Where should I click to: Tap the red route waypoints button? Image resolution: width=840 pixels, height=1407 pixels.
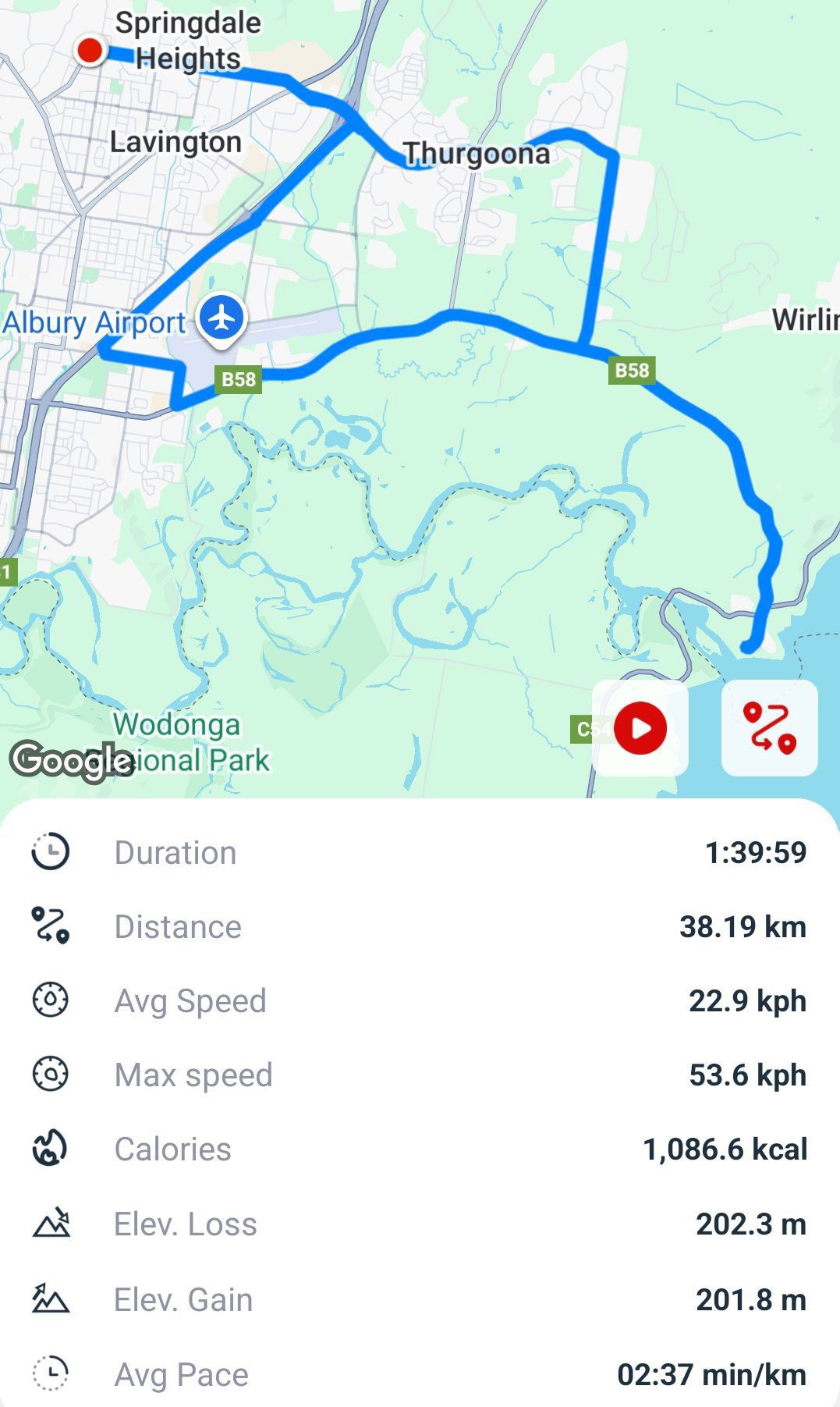(x=769, y=728)
